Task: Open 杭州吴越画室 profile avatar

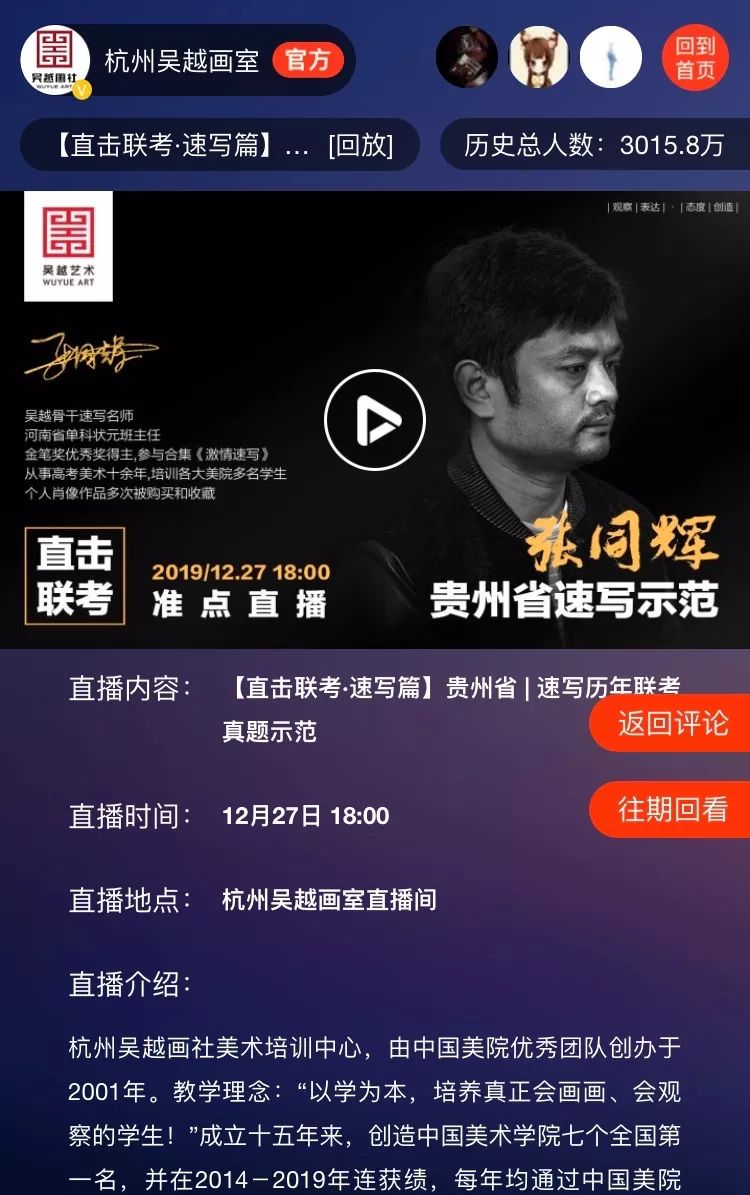Action: 55,60
